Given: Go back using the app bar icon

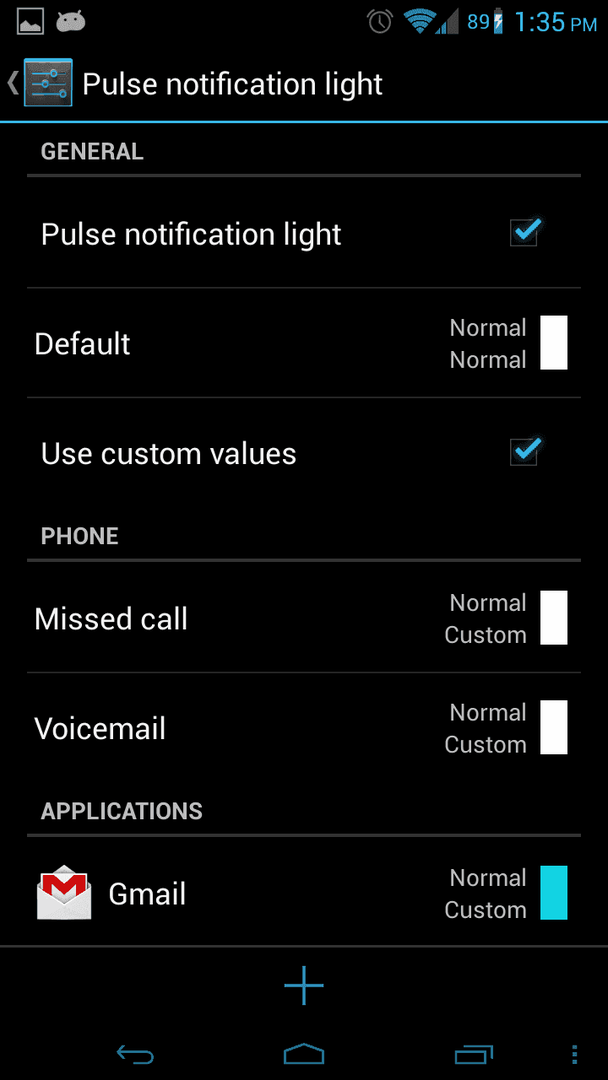Looking at the screenshot, I should tap(40, 83).
